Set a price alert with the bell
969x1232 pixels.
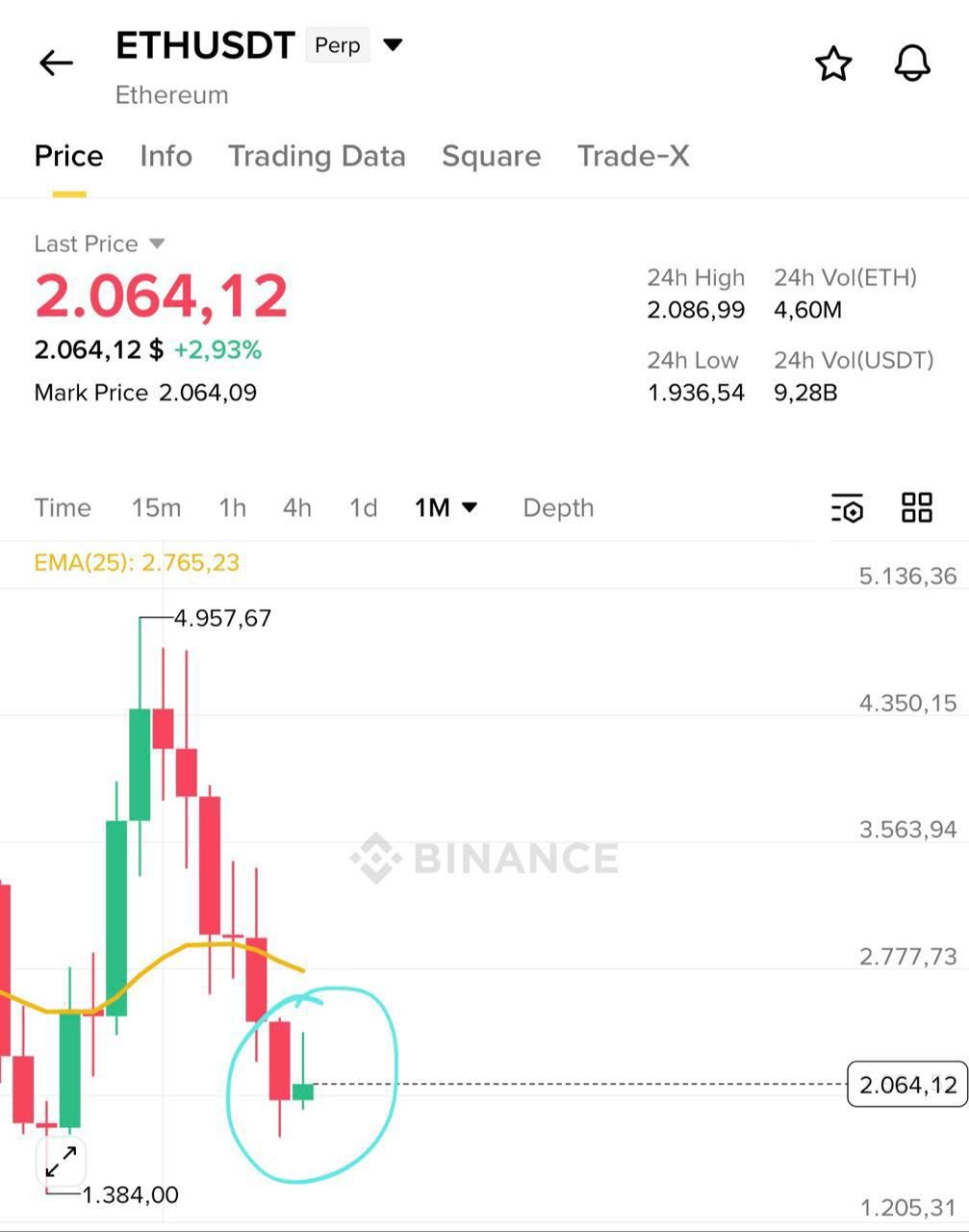click(x=912, y=64)
